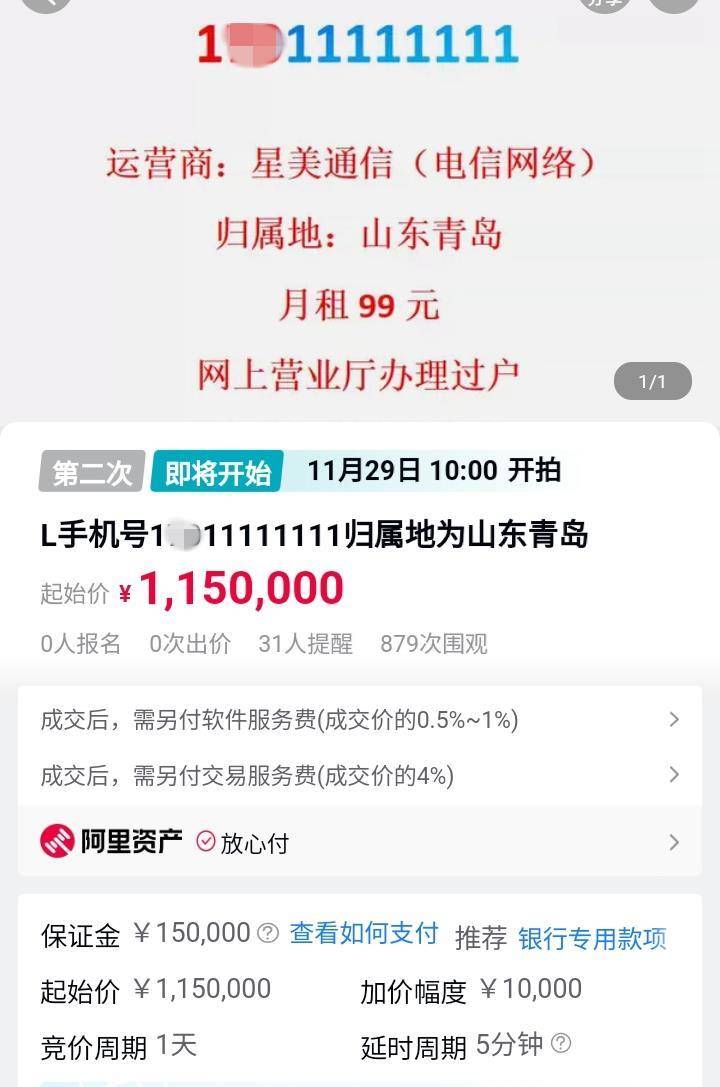Open the 银行专用款项 link
This screenshot has height=1087, width=720.
592,938
